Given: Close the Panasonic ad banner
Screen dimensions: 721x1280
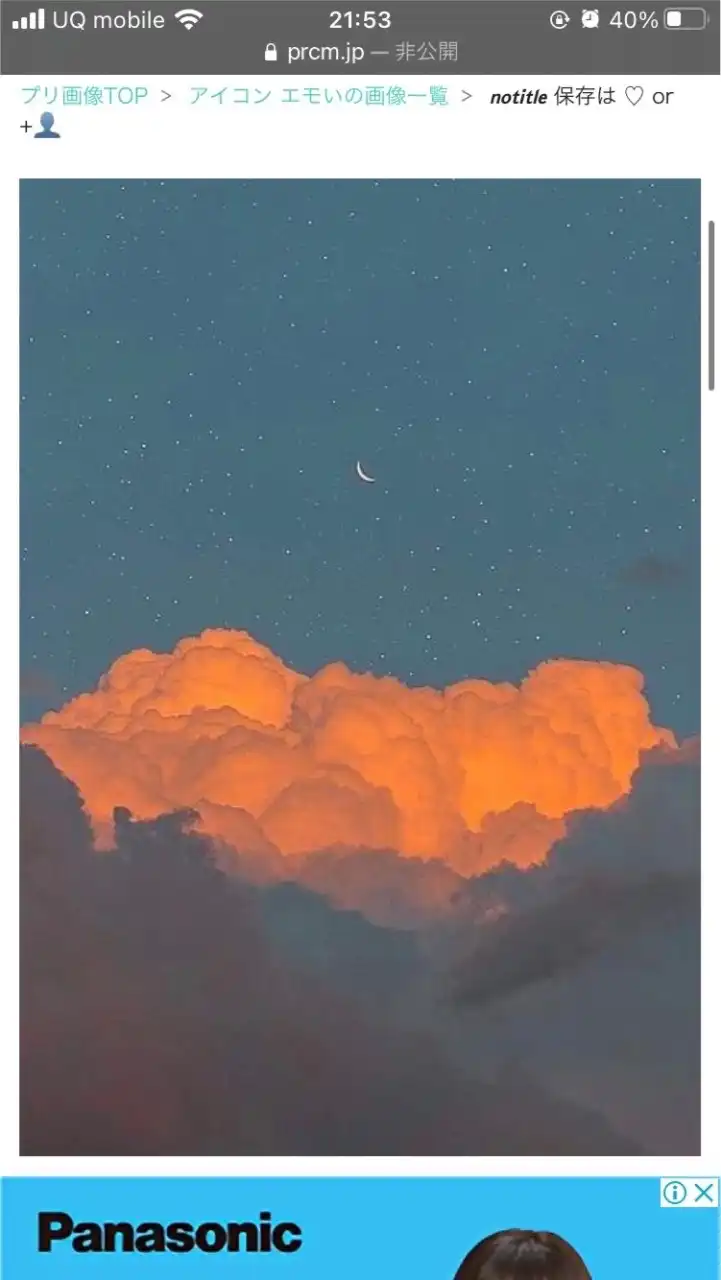Looking at the screenshot, I should (x=705, y=1192).
